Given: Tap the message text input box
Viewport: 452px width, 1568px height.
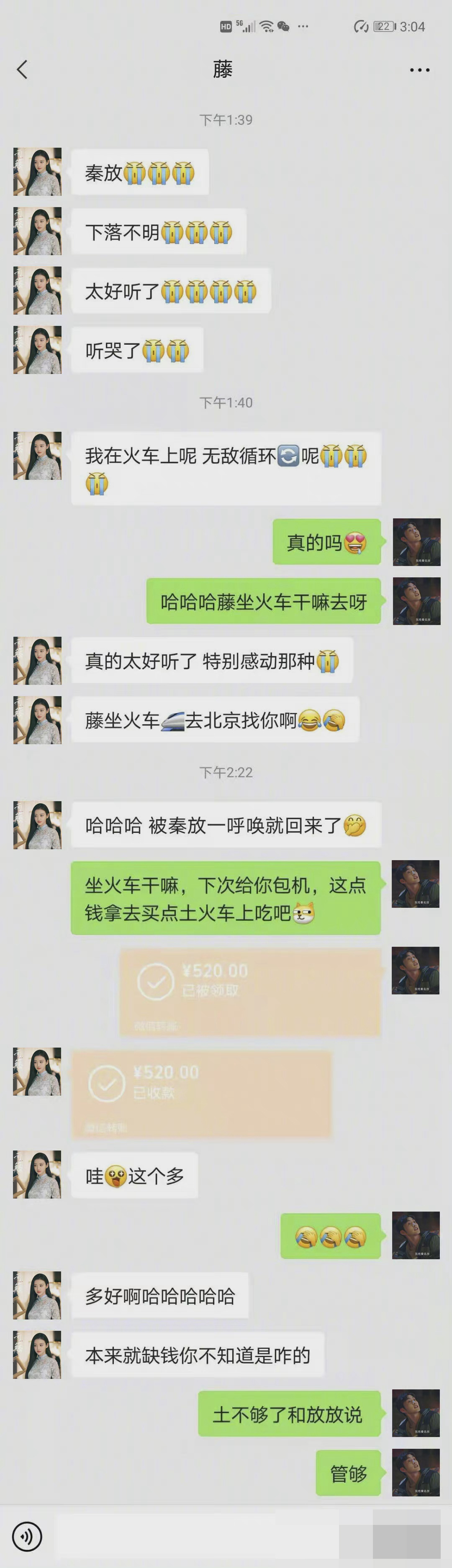Looking at the screenshot, I should pos(198,1536).
